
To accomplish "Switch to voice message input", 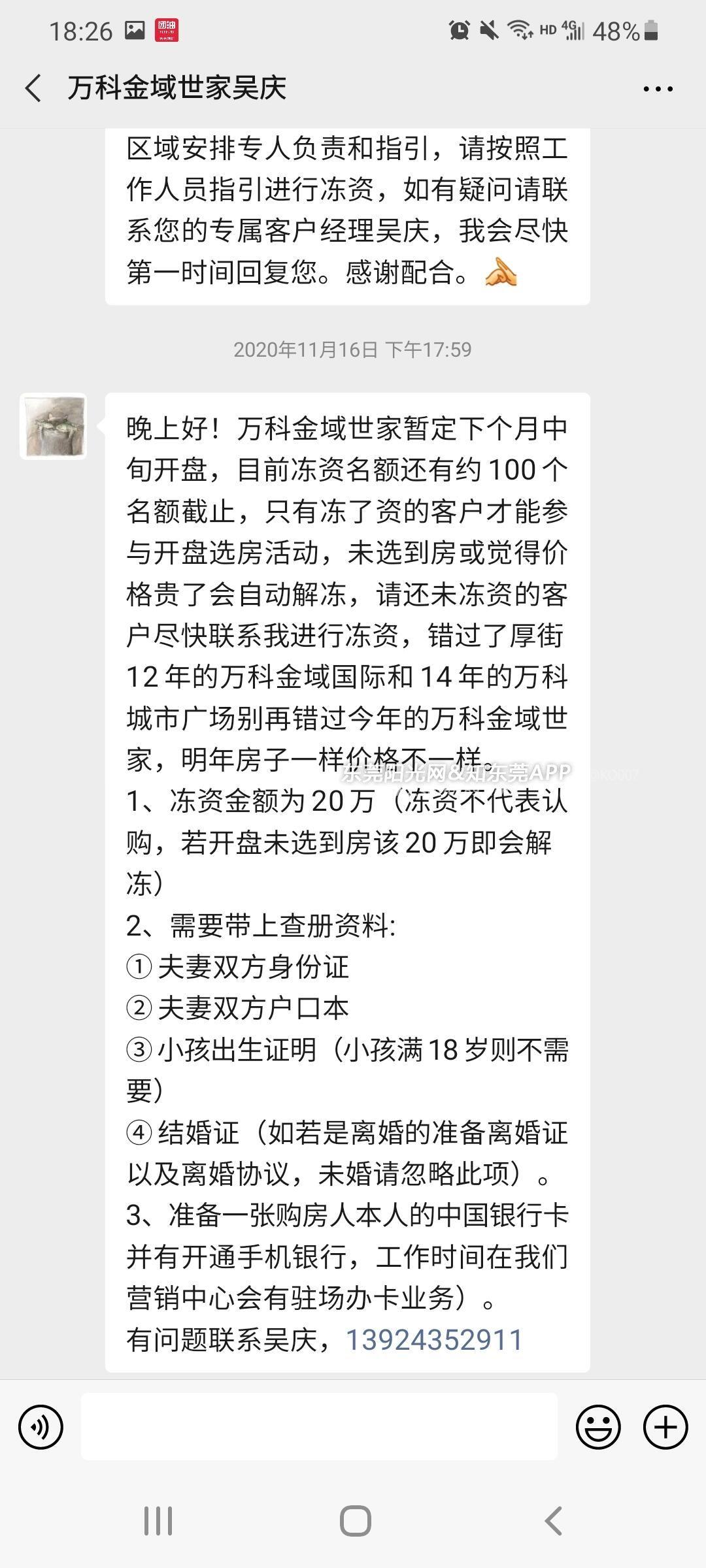I will tap(41, 1428).
